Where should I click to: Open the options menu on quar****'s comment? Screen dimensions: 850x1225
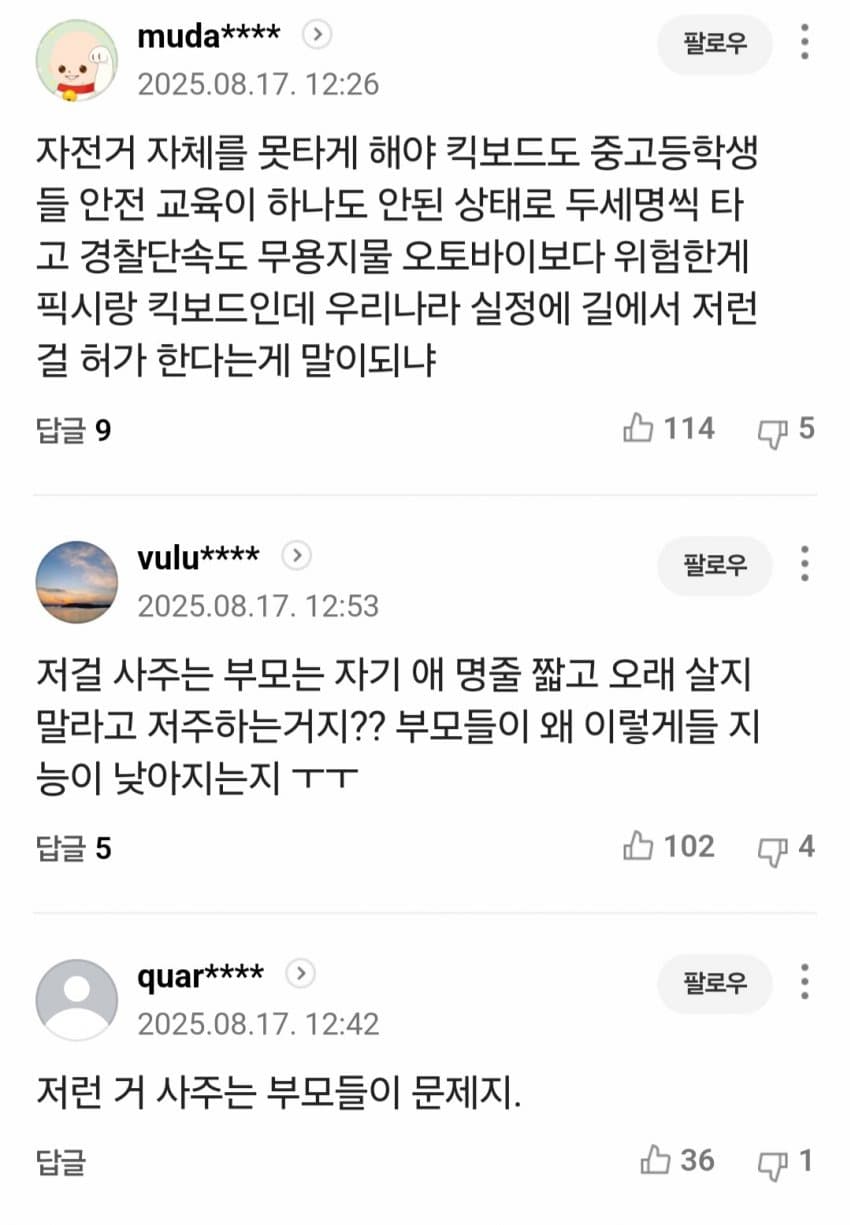pyautogui.click(x=803, y=985)
